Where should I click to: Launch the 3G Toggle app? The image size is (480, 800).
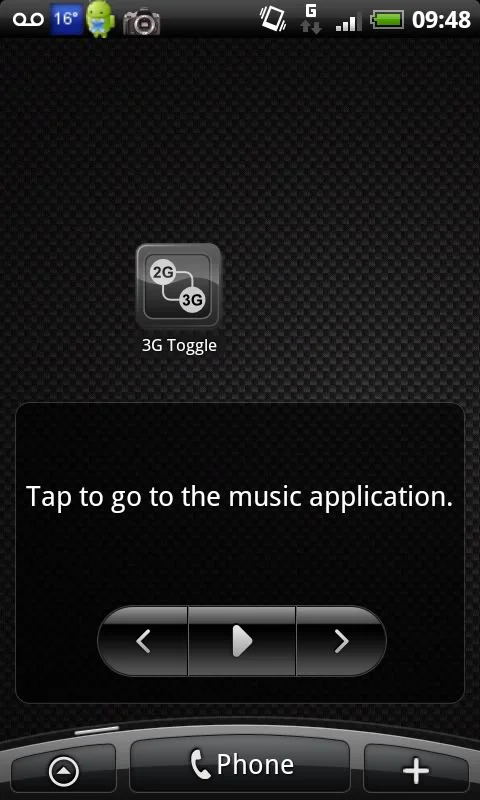178,286
